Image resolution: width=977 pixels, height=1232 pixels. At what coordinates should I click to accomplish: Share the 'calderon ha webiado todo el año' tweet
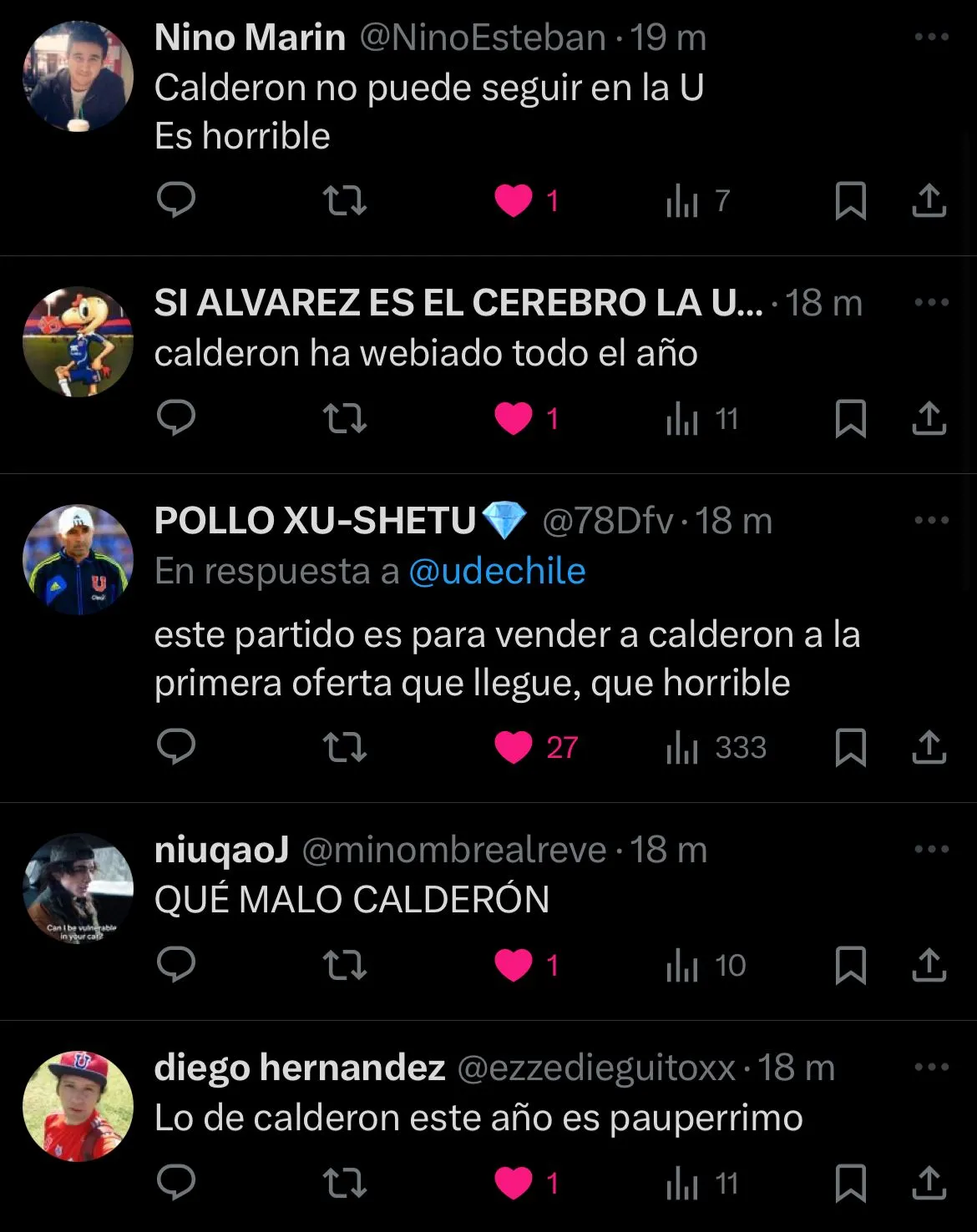tap(929, 418)
